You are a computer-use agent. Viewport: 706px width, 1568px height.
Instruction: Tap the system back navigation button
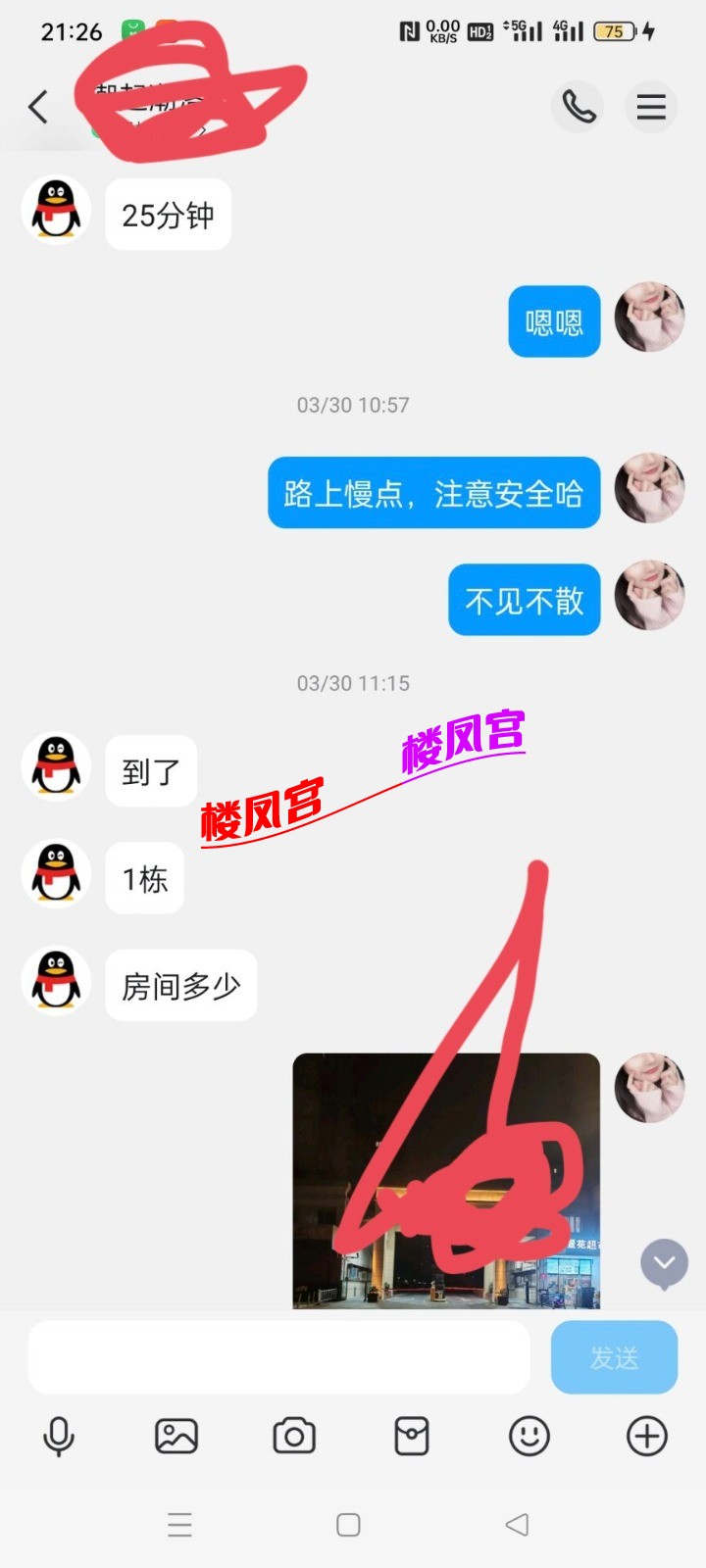tap(517, 1525)
